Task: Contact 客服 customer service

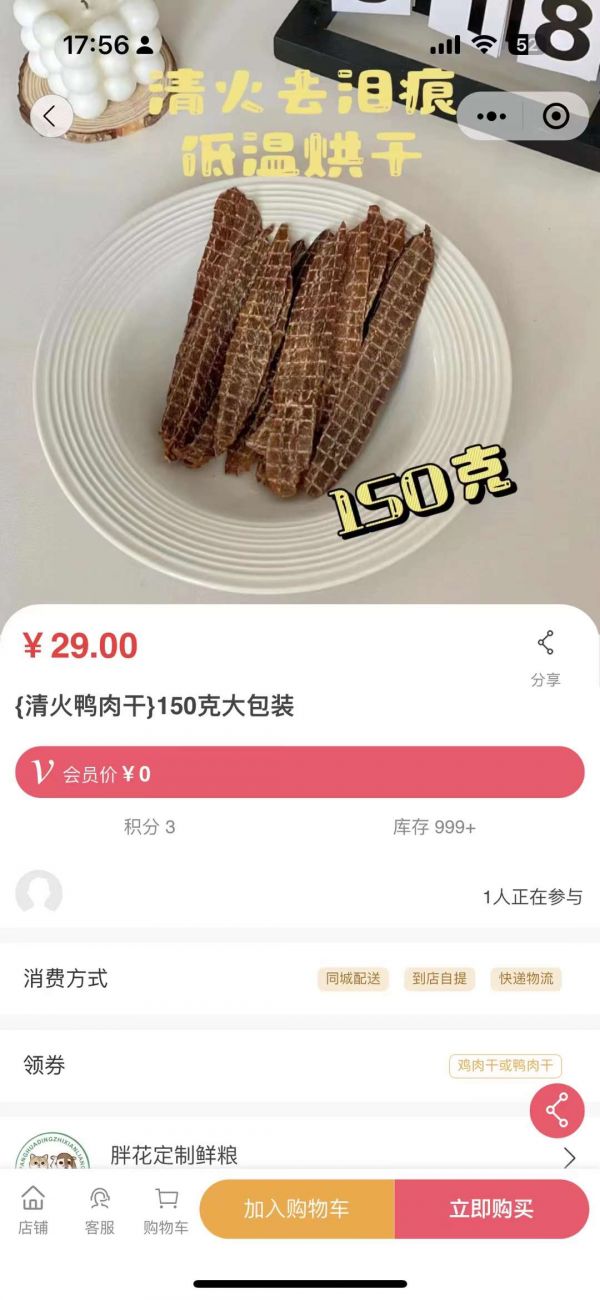Action: 100,1209
